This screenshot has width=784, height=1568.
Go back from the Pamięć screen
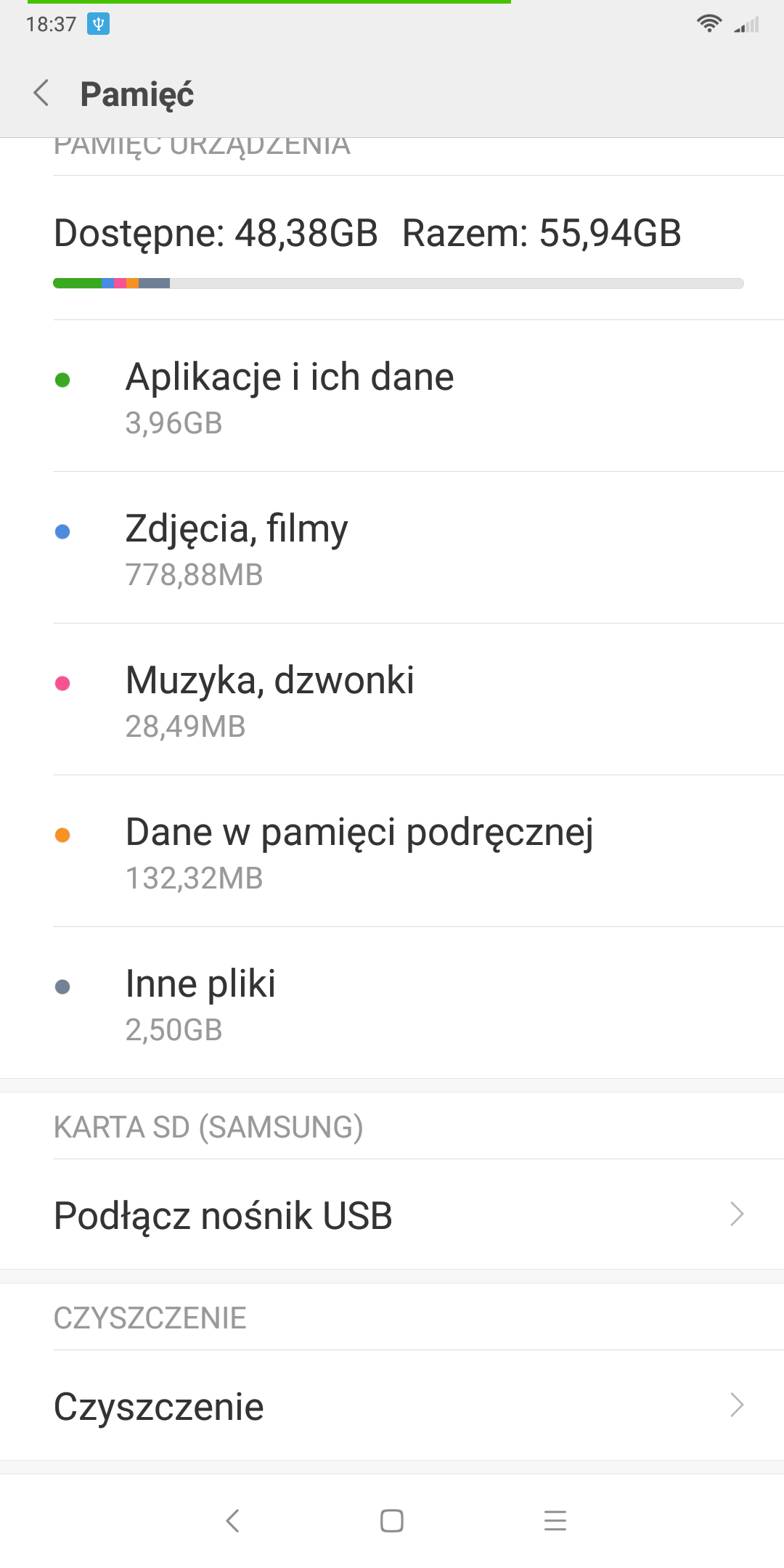(x=42, y=94)
